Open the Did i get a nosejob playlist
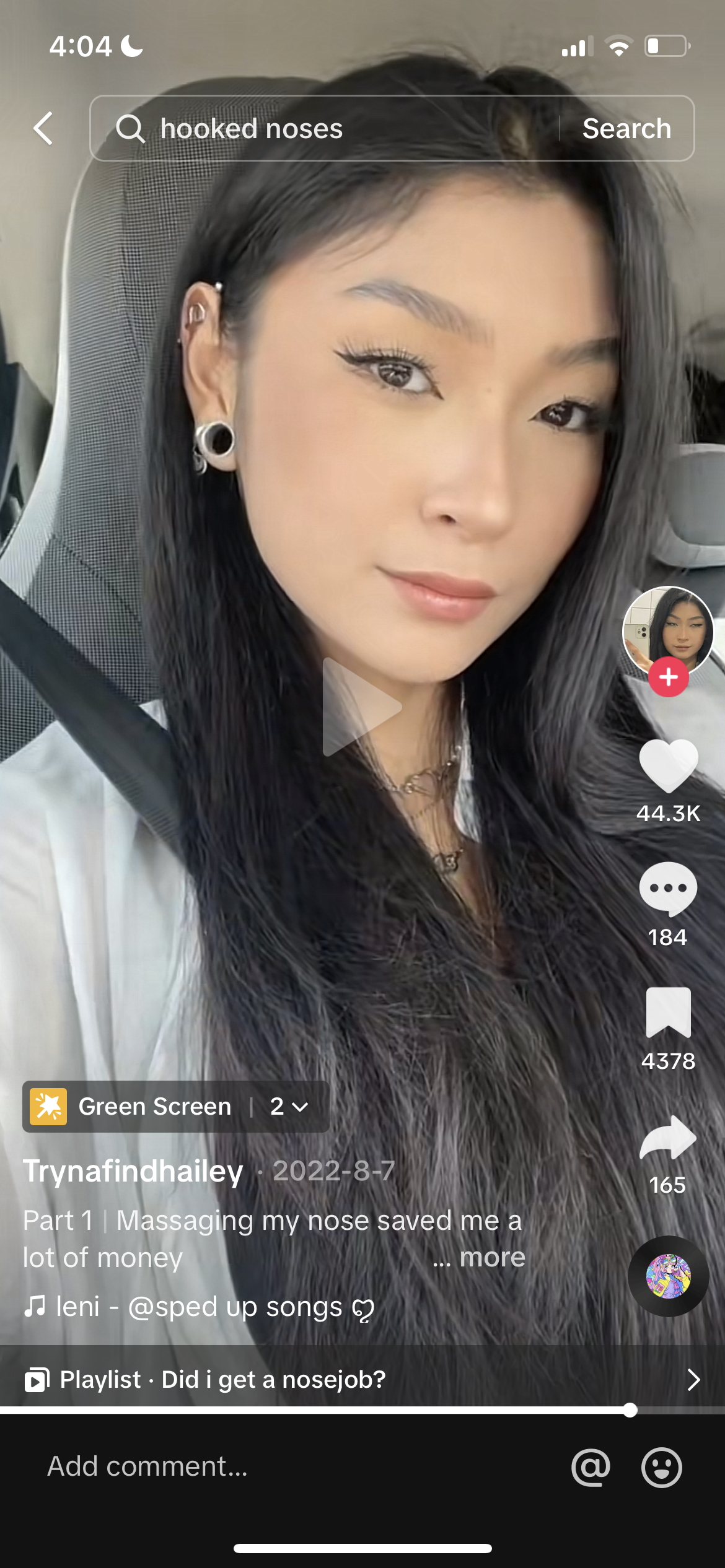The image size is (725, 1568). point(362,1380)
